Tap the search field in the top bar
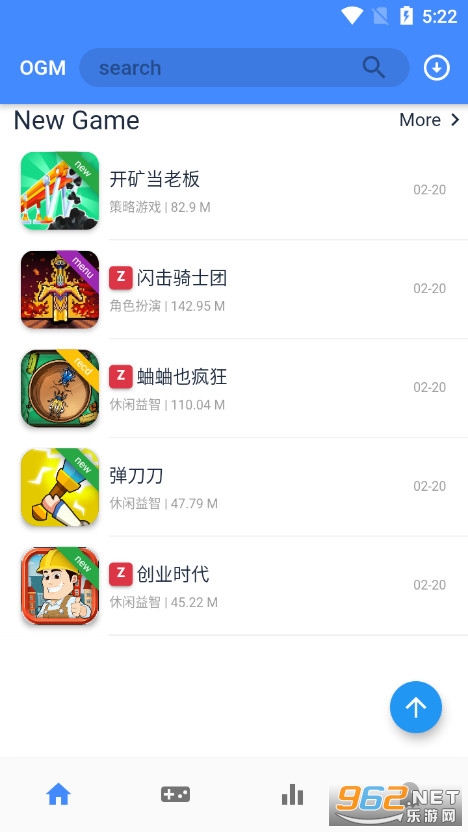The width and height of the screenshot is (468, 832). point(244,68)
